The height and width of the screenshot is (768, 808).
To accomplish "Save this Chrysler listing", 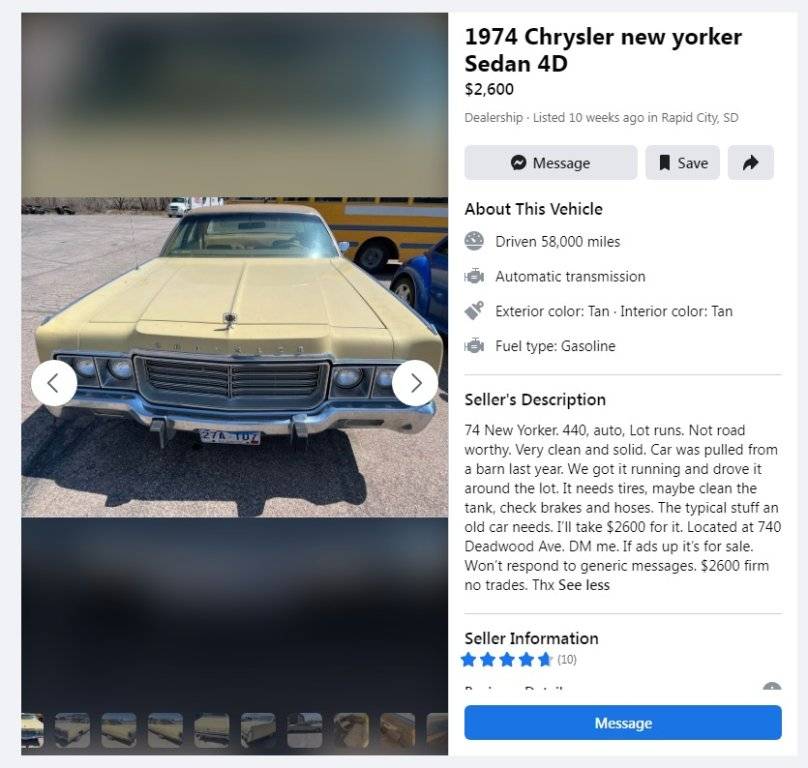I will click(682, 163).
